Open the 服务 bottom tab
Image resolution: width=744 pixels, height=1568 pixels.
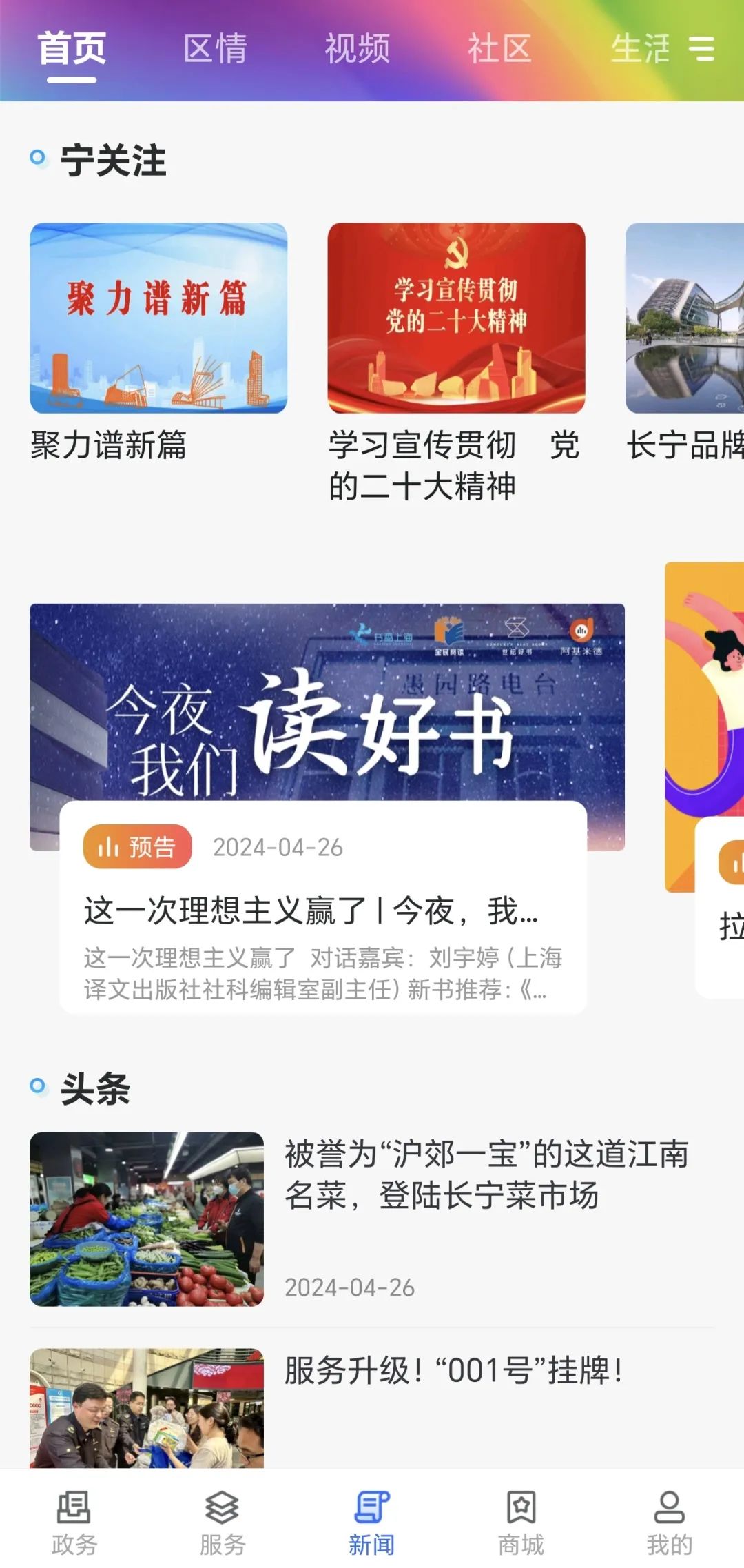coord(223,1523)
